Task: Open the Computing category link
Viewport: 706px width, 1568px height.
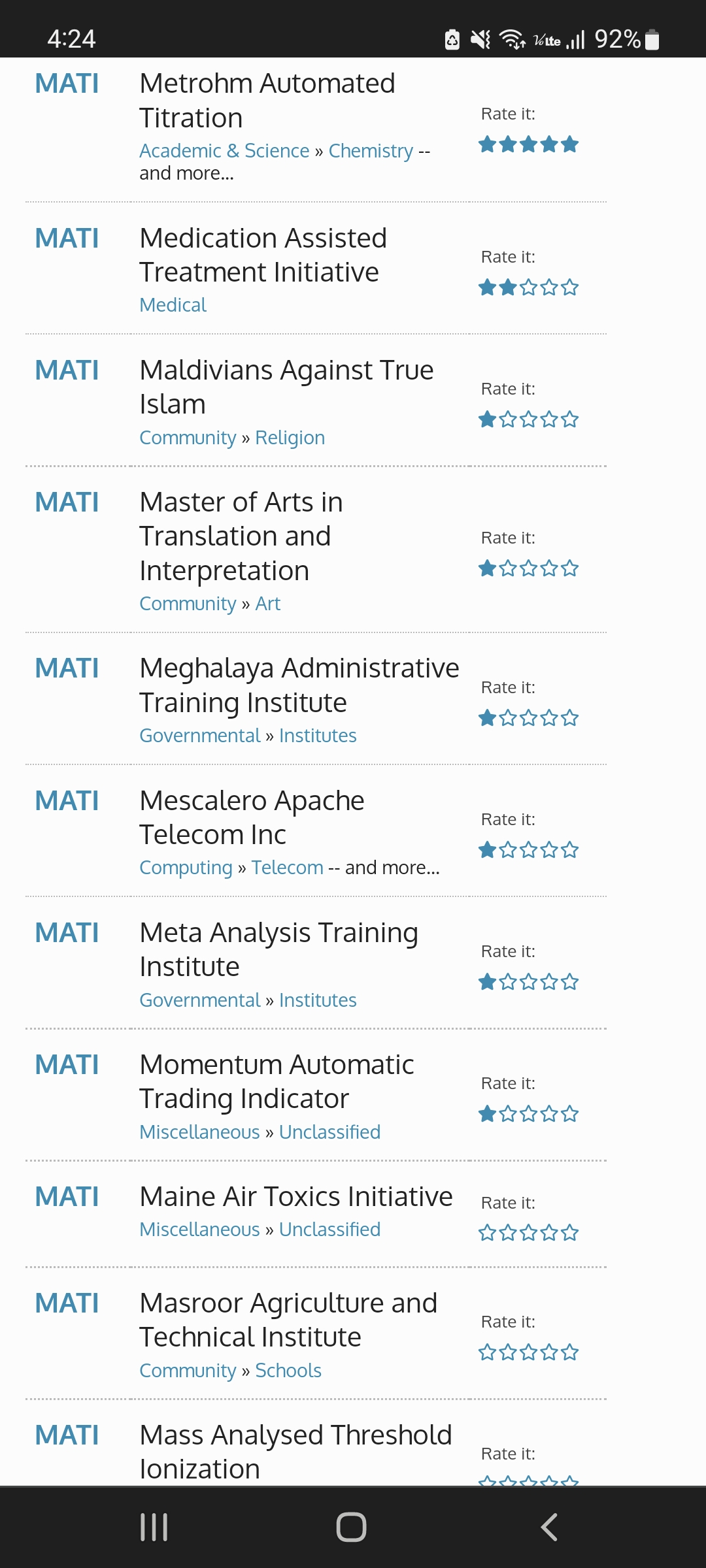Action: 186,868
